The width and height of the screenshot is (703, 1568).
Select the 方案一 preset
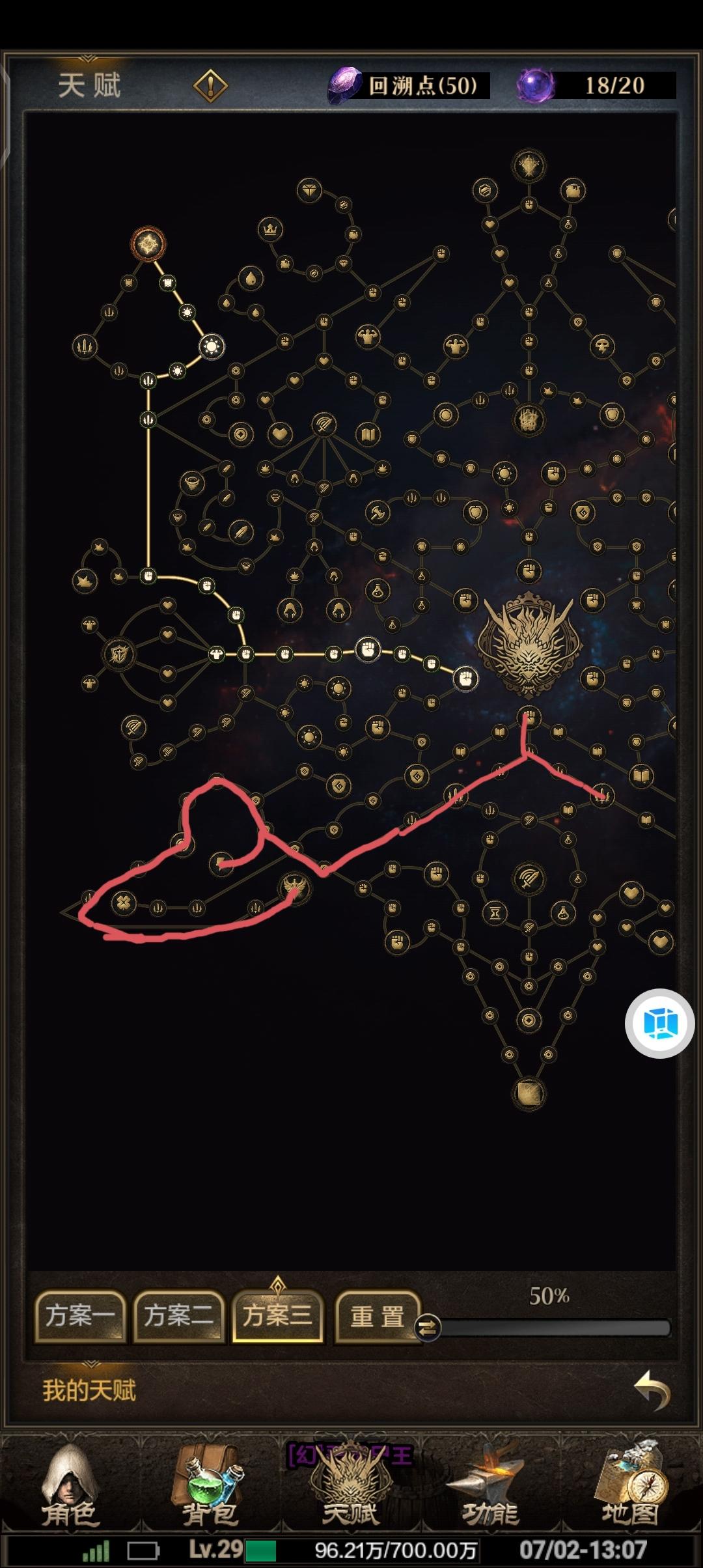(x=80, y=1316)
